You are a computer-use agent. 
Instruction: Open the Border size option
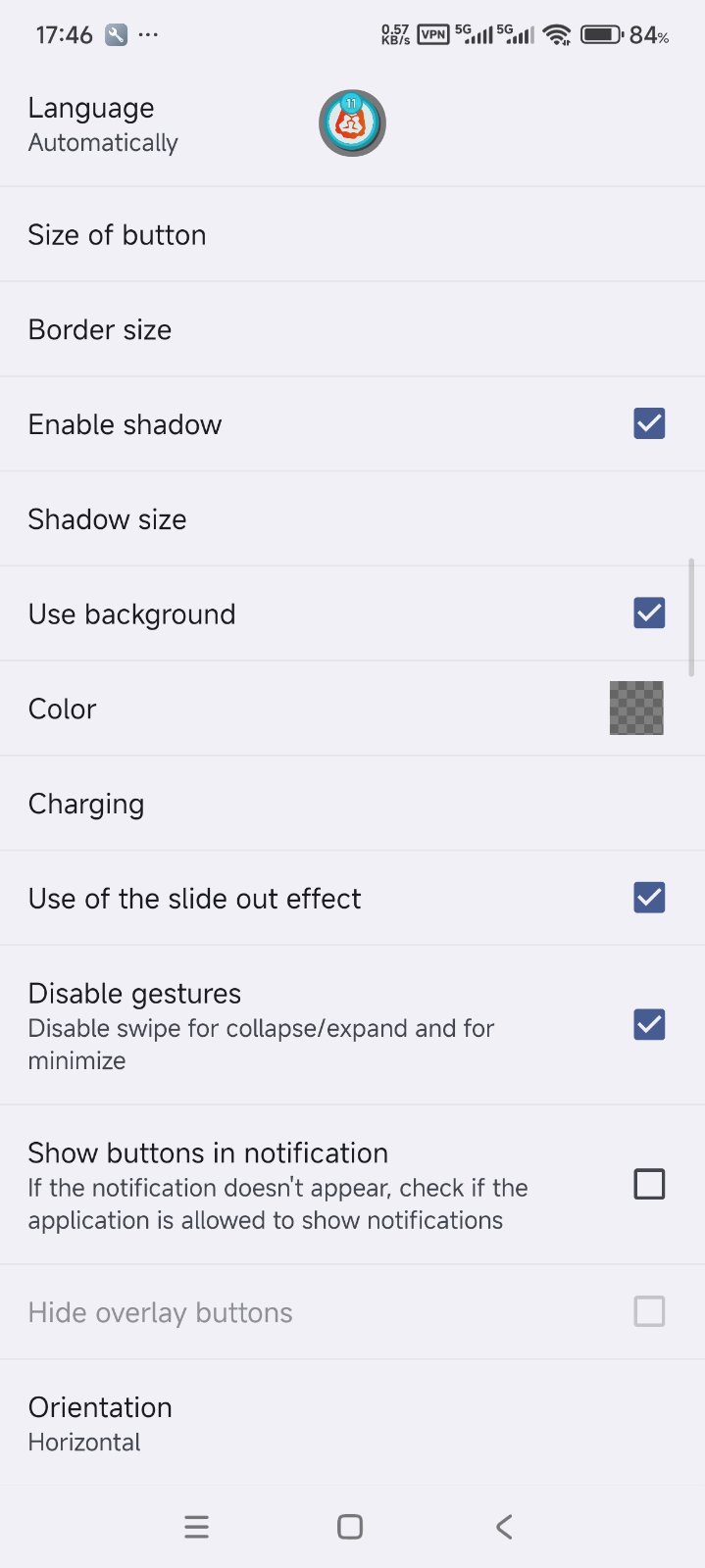pyautogui.click(x=100, y=330)
